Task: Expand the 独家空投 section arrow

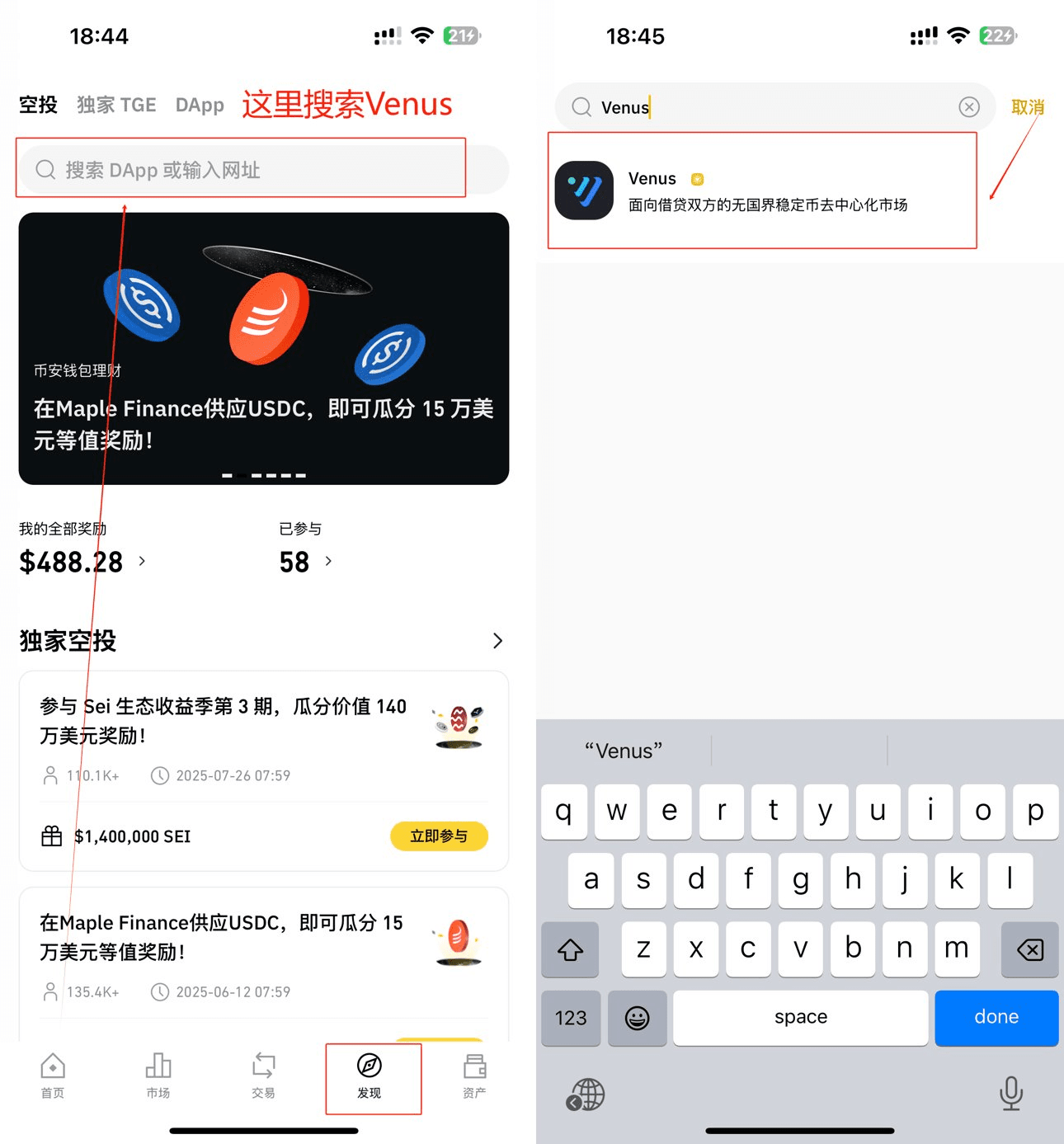Action: coord(497,641)
